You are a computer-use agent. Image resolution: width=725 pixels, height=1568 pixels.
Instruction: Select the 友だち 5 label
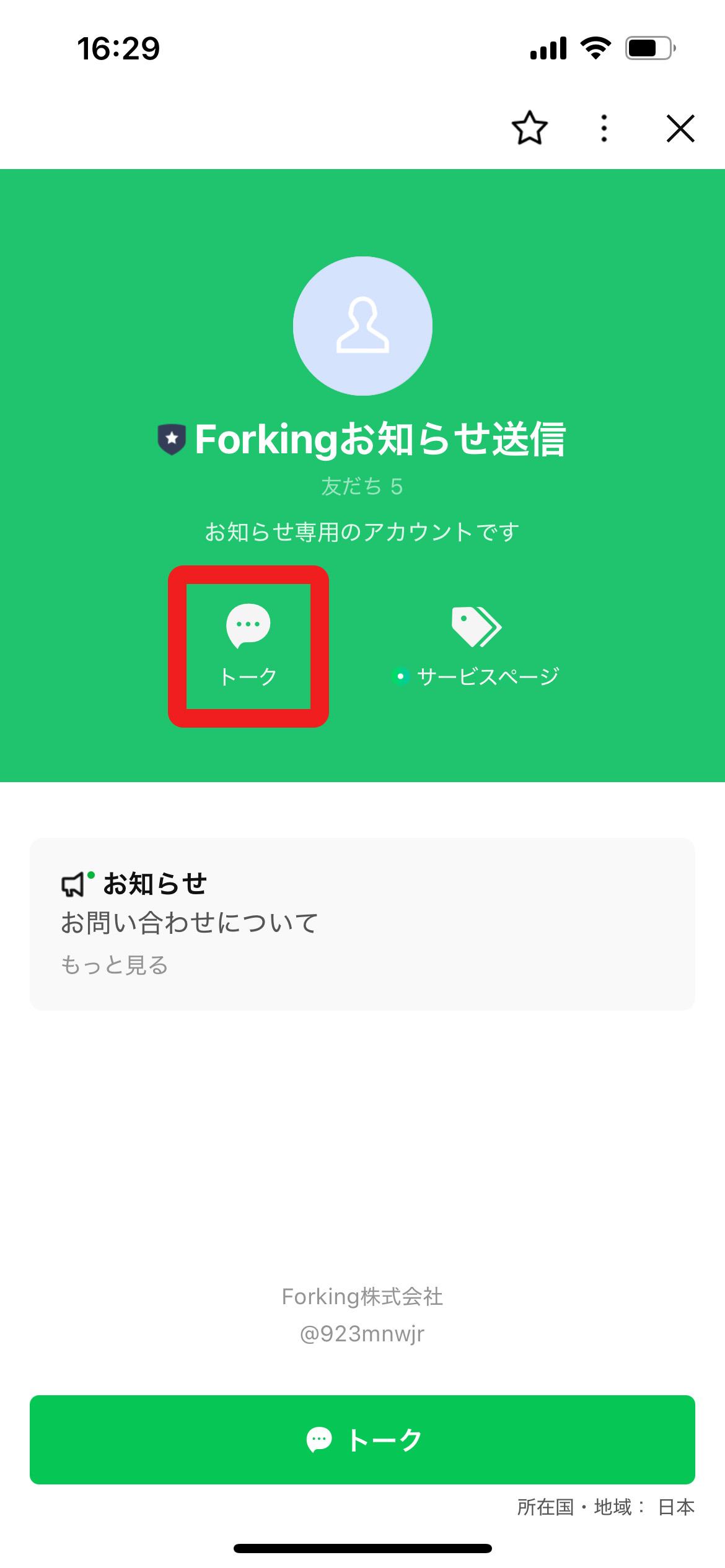click(362, 487)
